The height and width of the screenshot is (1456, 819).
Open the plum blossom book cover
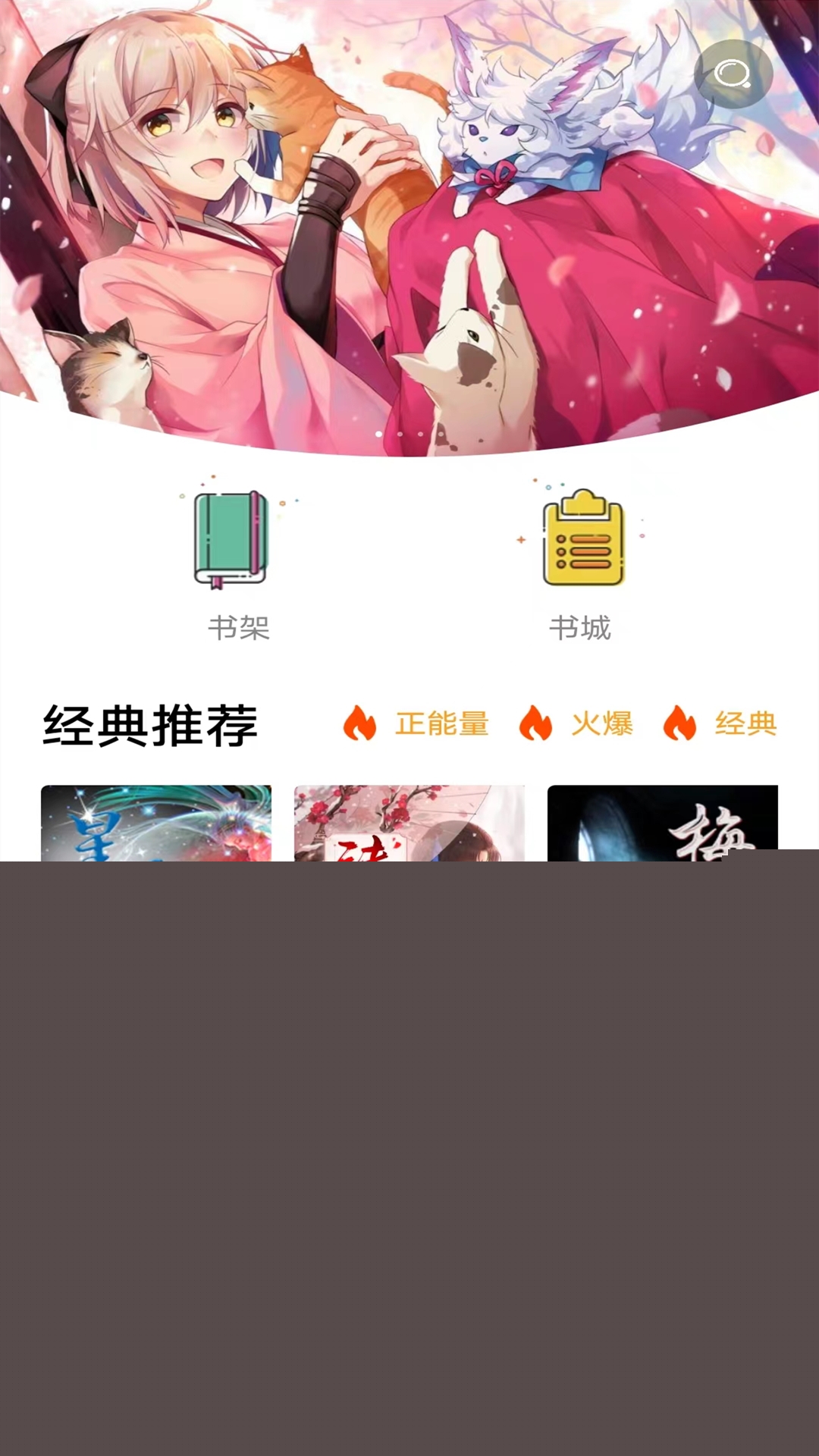click(409, 824)
